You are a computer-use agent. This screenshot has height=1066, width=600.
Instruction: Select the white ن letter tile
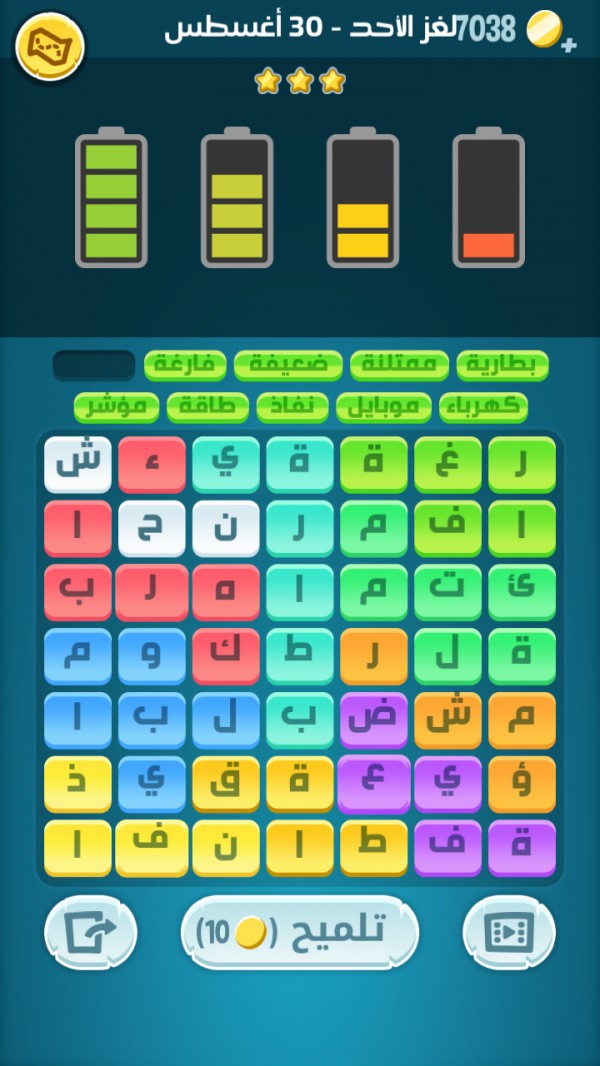click(x=226, y=528)
